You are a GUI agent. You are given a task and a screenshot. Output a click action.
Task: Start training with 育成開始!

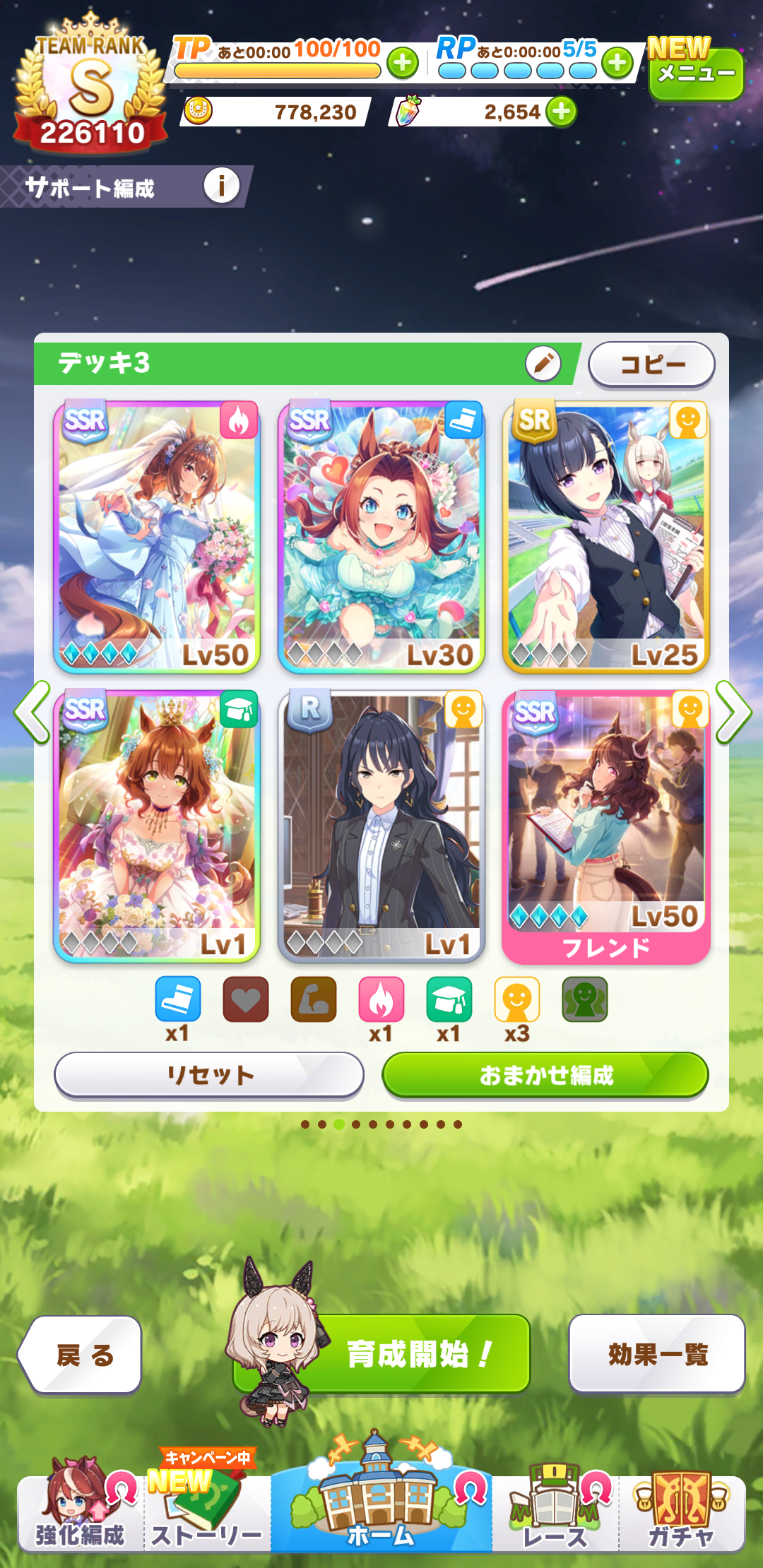[x=417, y=1353]
